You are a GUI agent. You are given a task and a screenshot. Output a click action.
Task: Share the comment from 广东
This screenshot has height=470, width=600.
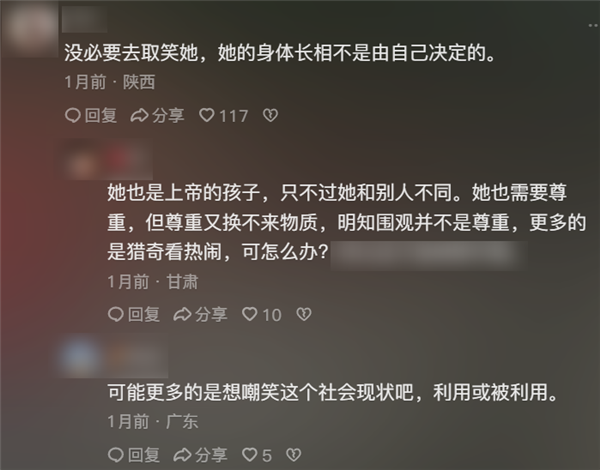pyautogui.click(x=200, y=455)
